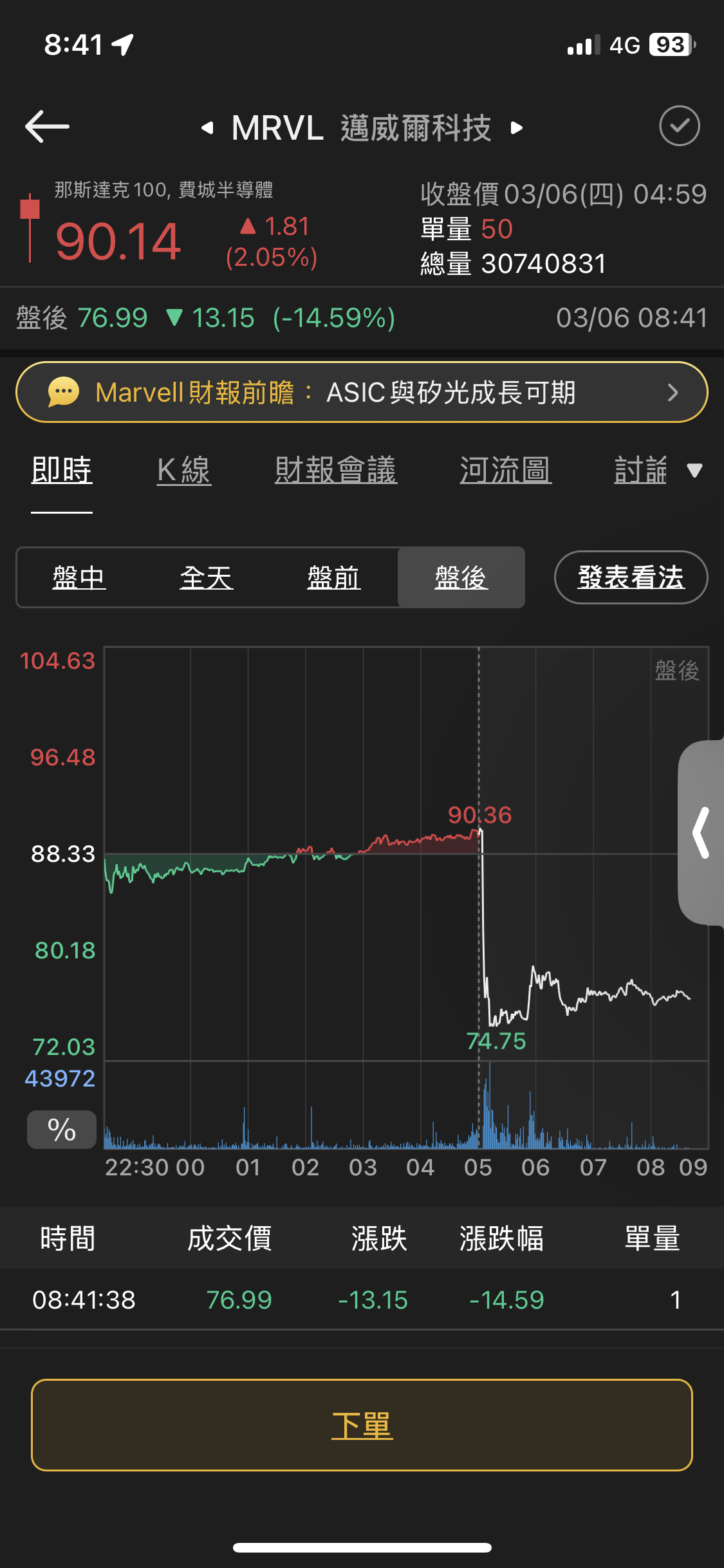
Task: Switch to previous stock with left triangle
Action: (x=207, y=128)
